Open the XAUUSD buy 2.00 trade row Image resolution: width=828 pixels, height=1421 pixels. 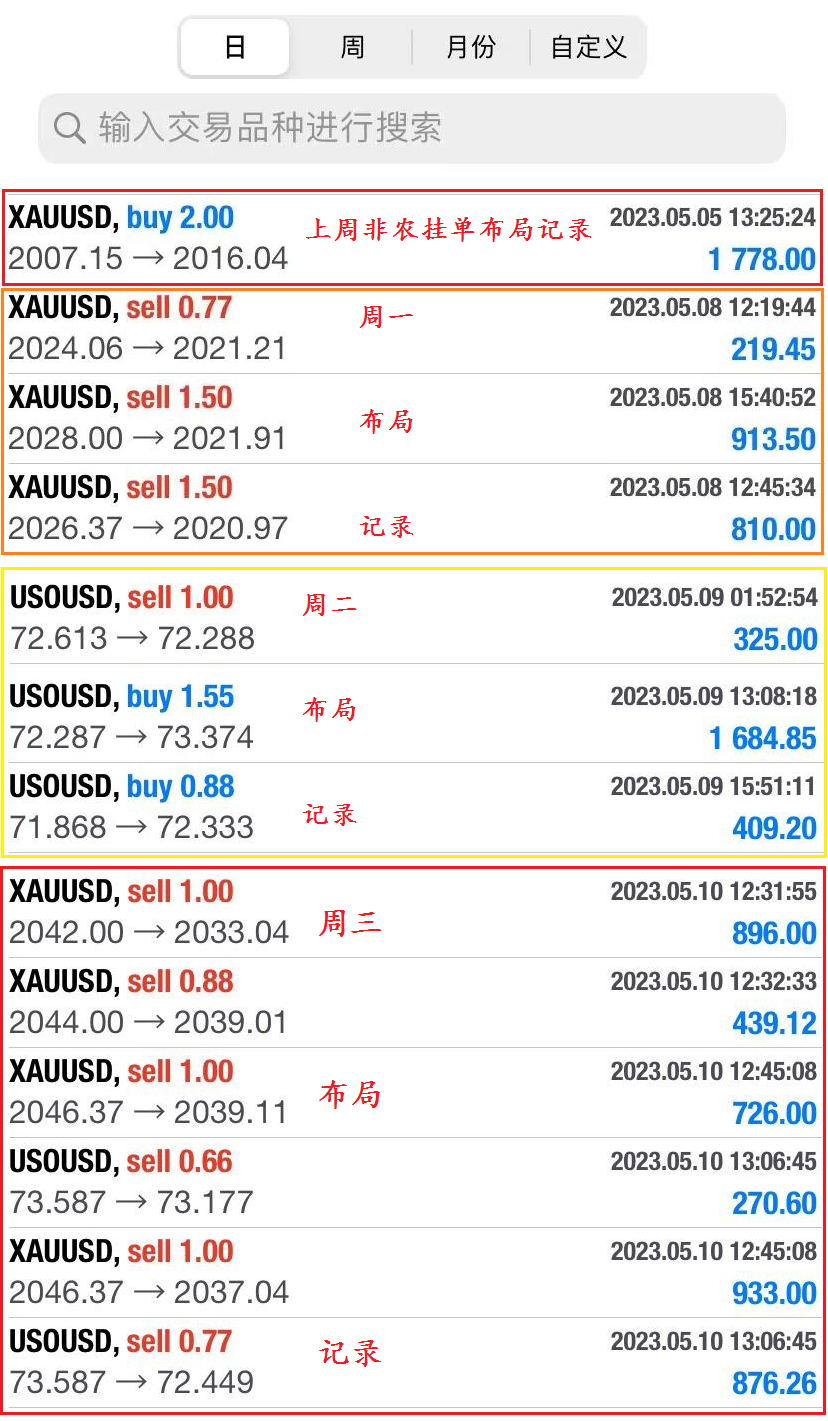tap(412, 238)
